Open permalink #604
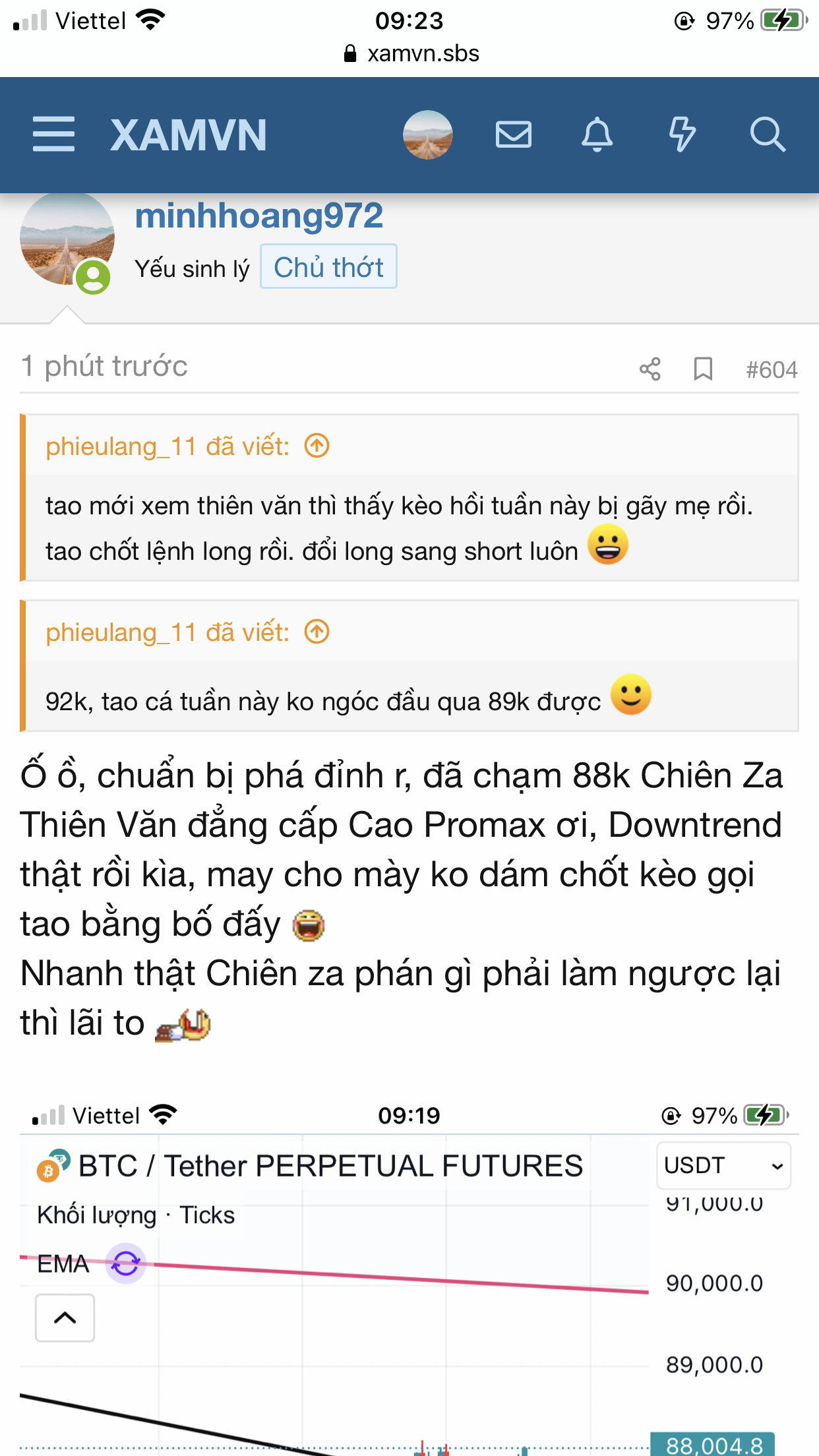Image resolution: width=819 pixels, height=1456 pixels. point(773,371)
